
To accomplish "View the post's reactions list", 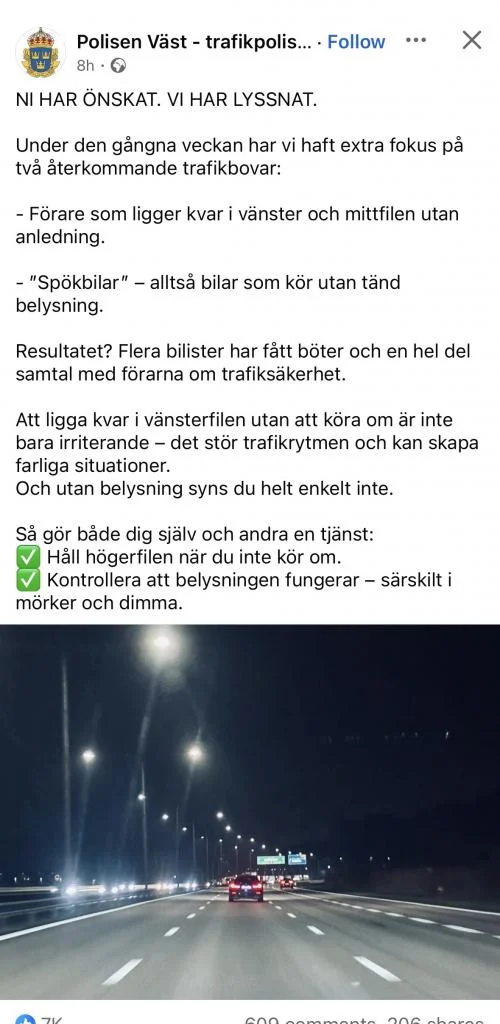I will [x=39, y=1019].
